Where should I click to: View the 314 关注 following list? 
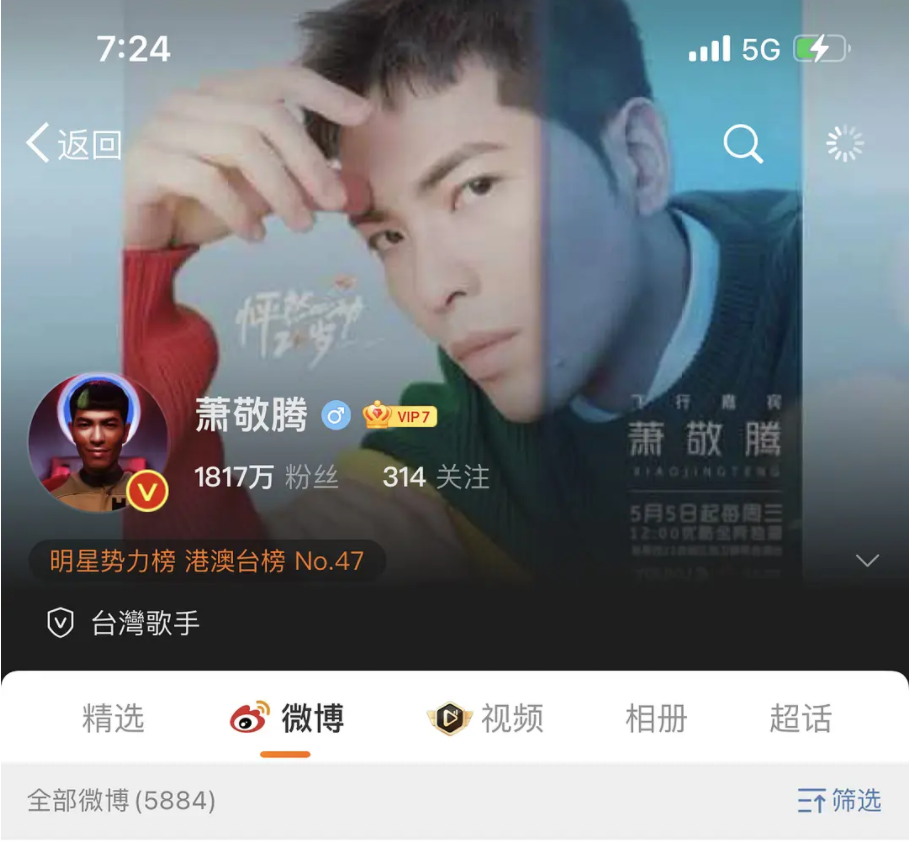tap(436, 478)
